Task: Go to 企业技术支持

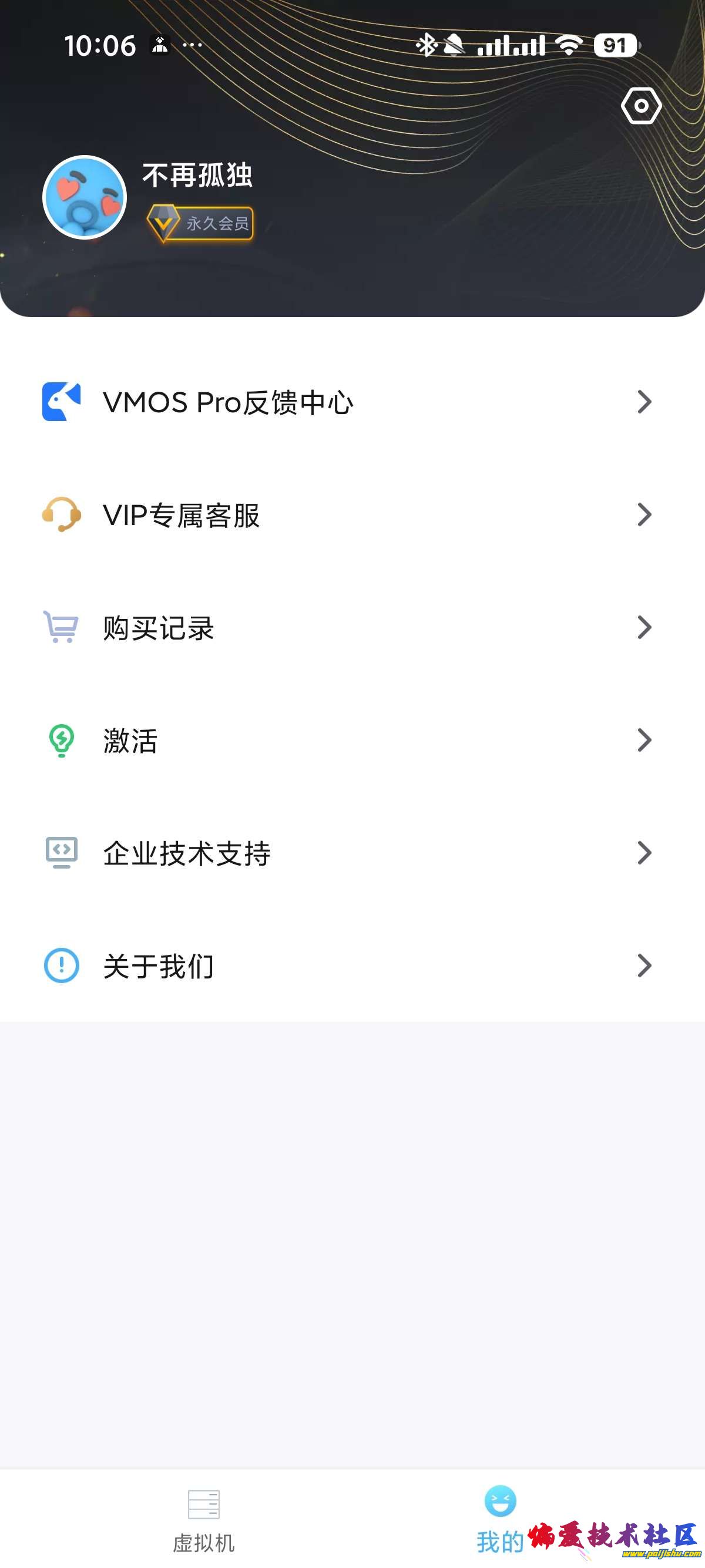Action: point(347,853)
